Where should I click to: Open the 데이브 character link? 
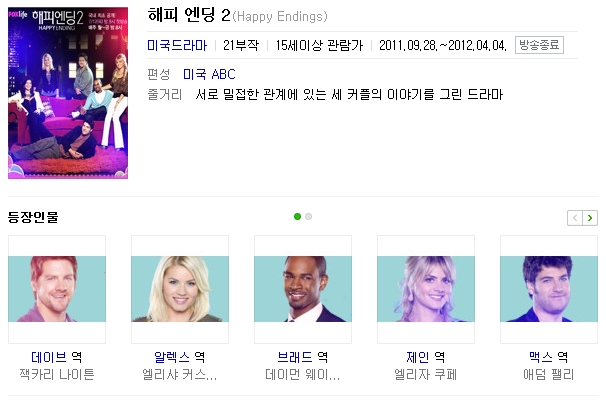coord(49,357)
